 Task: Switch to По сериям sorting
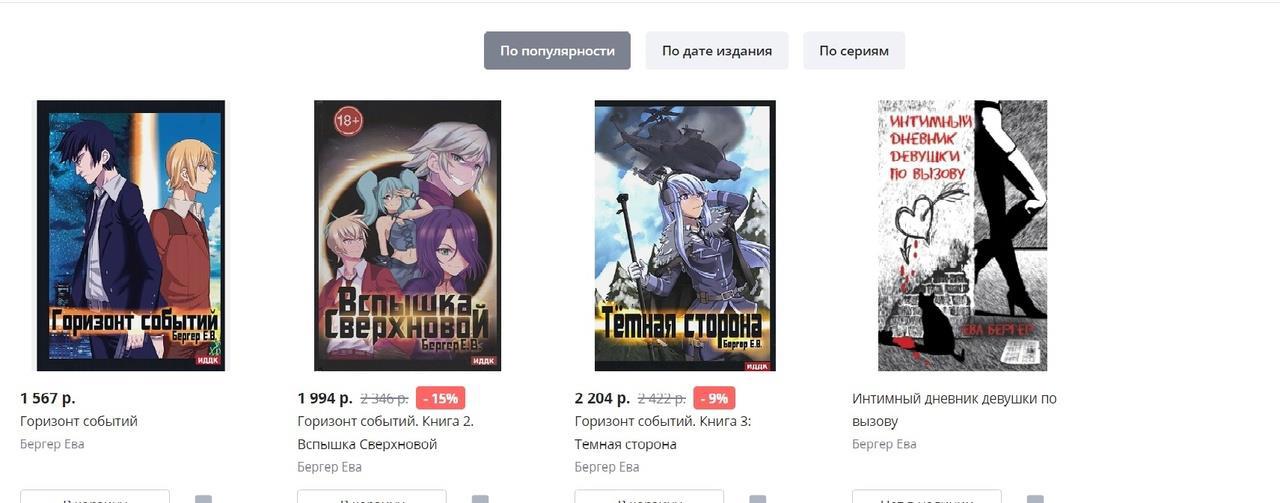click(853, 51)
